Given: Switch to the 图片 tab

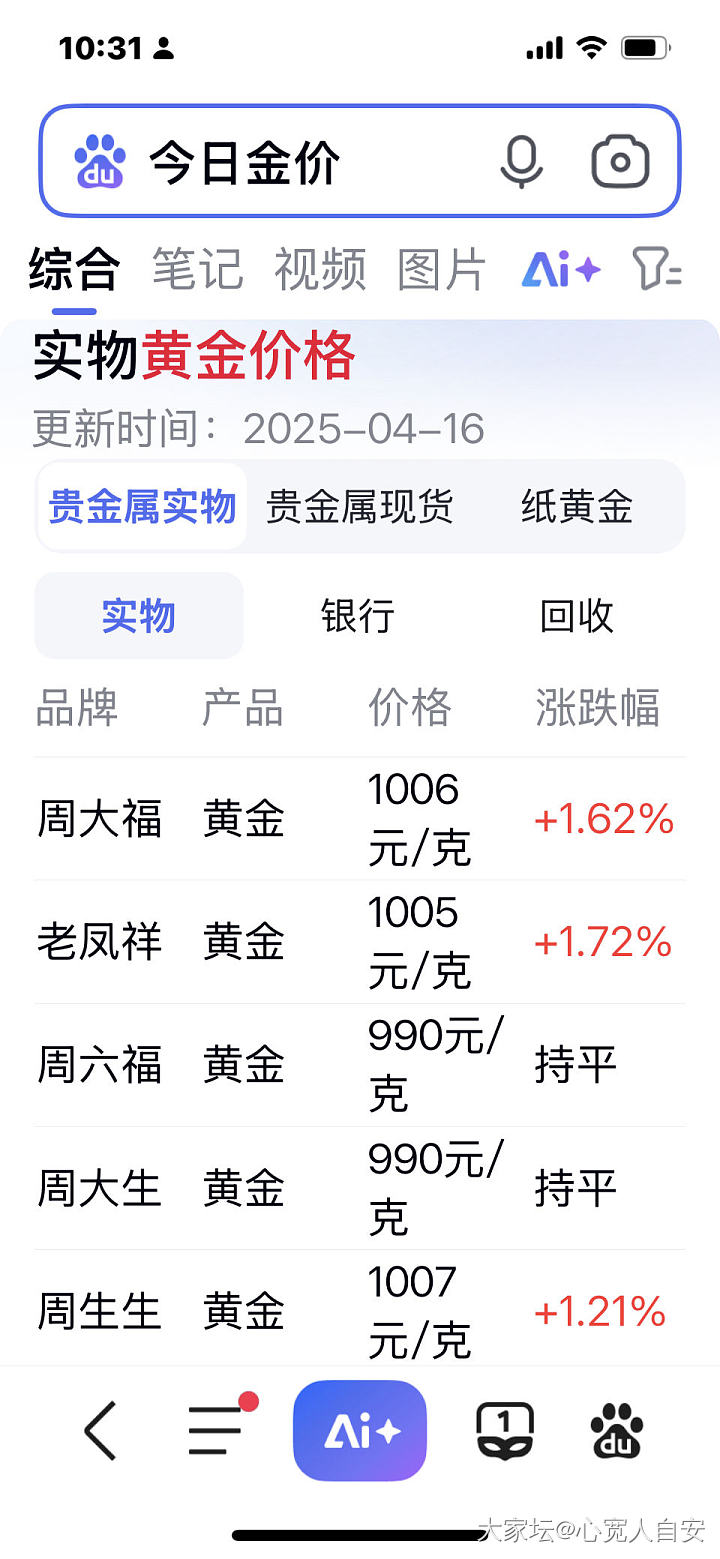Looking at the screenshot, I should click(442, 270).
